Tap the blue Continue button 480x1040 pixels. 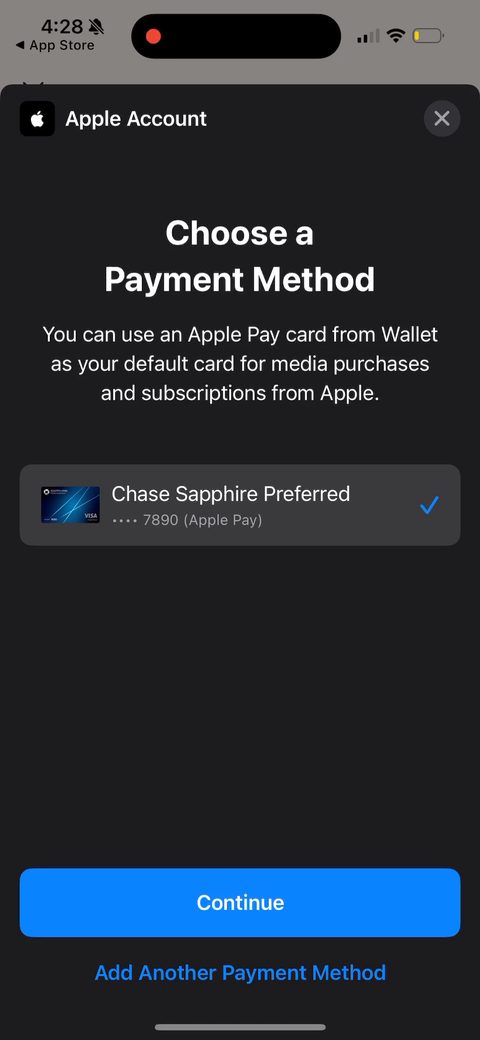tap(240, 903)
